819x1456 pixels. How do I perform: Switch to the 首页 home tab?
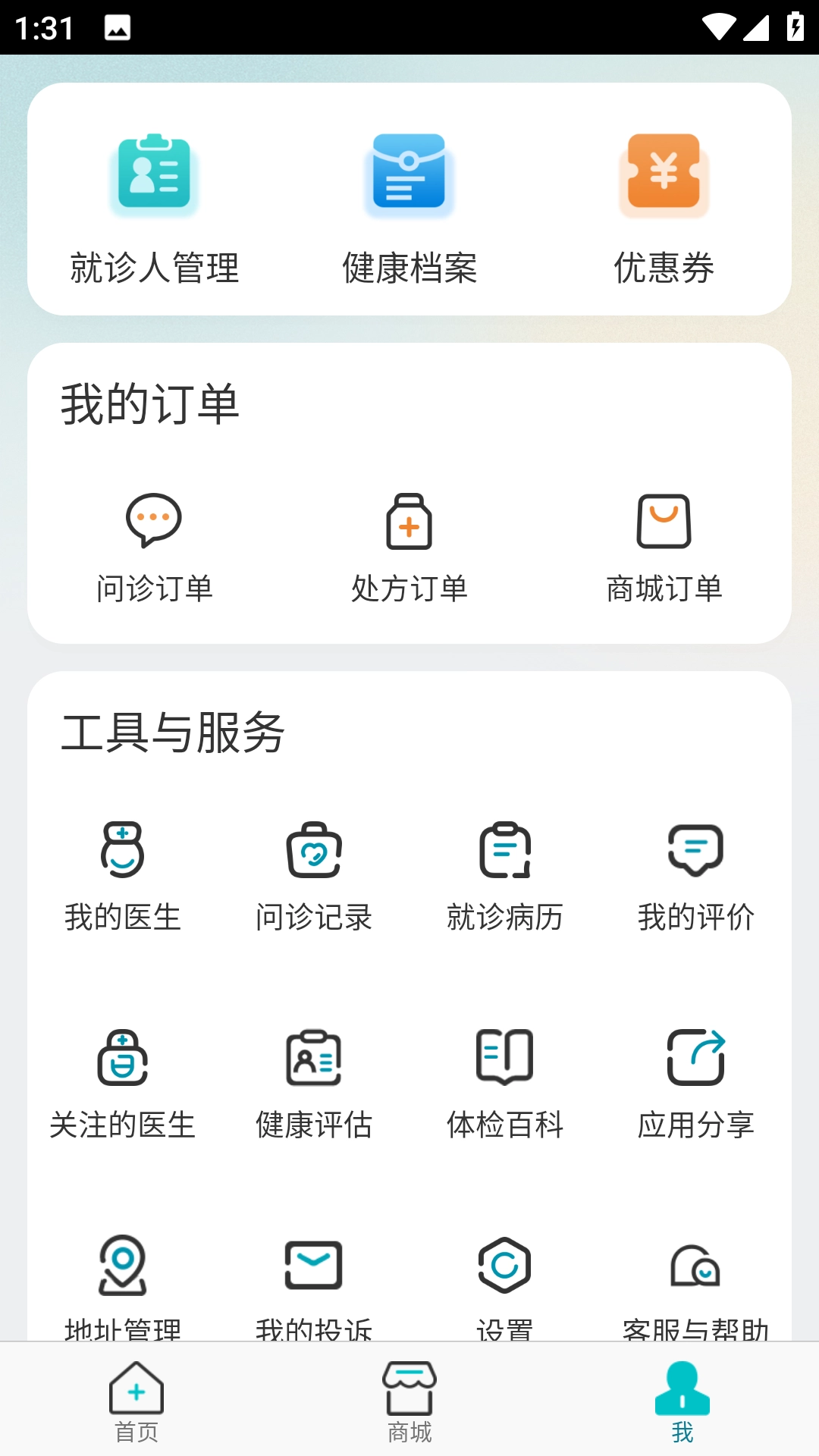pos(136,1401)
